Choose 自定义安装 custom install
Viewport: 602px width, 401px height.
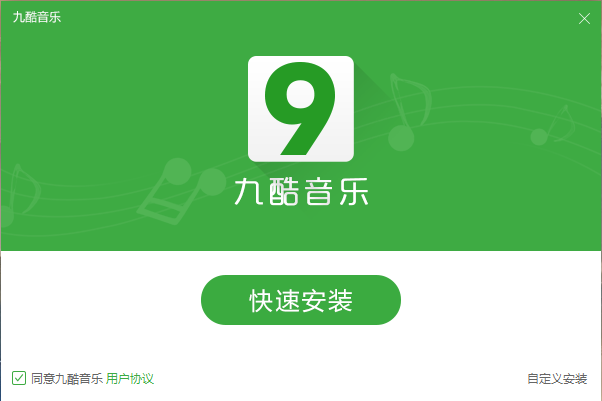(557, 379)
